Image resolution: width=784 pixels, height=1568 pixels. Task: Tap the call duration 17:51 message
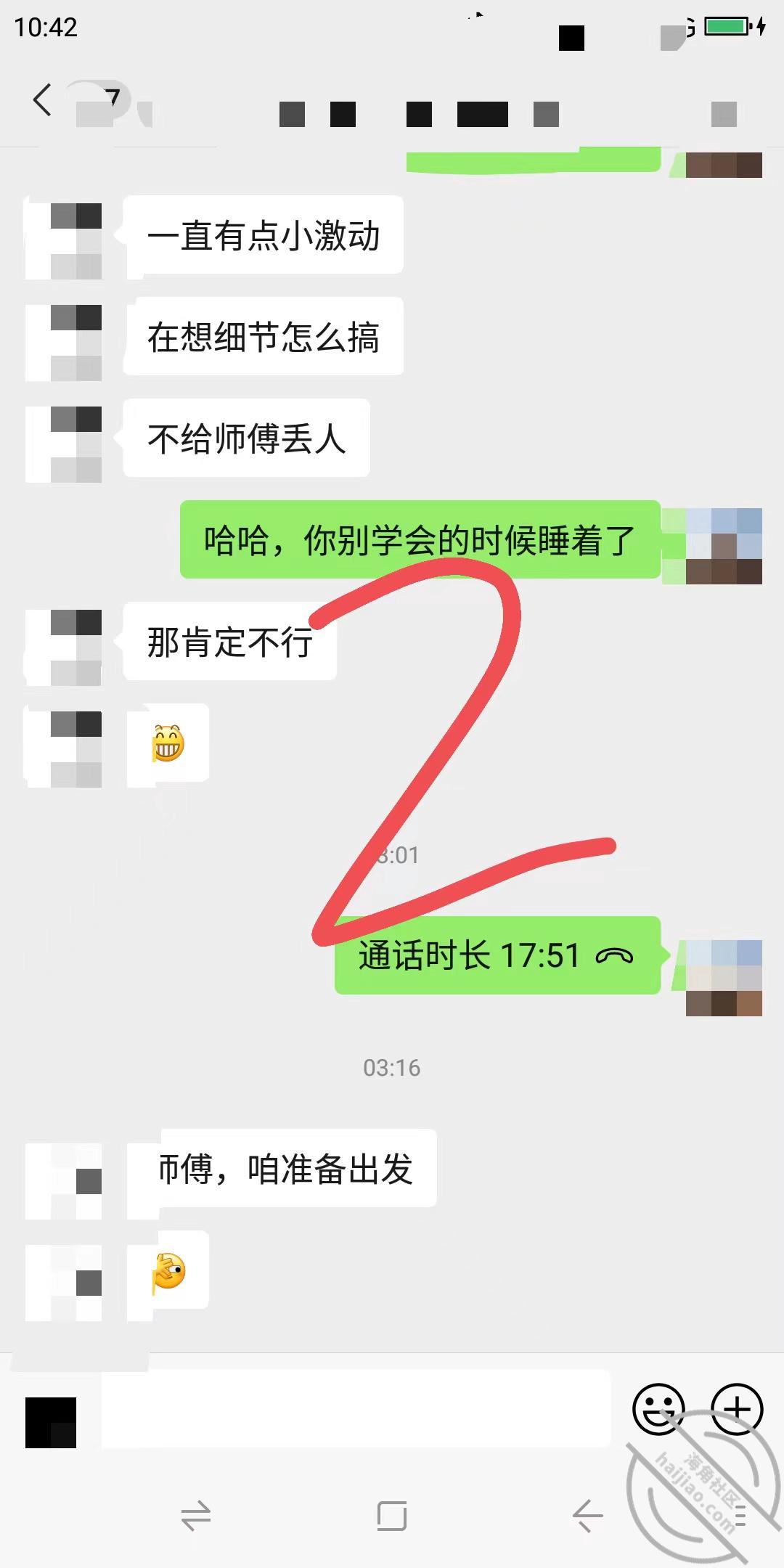497,955
